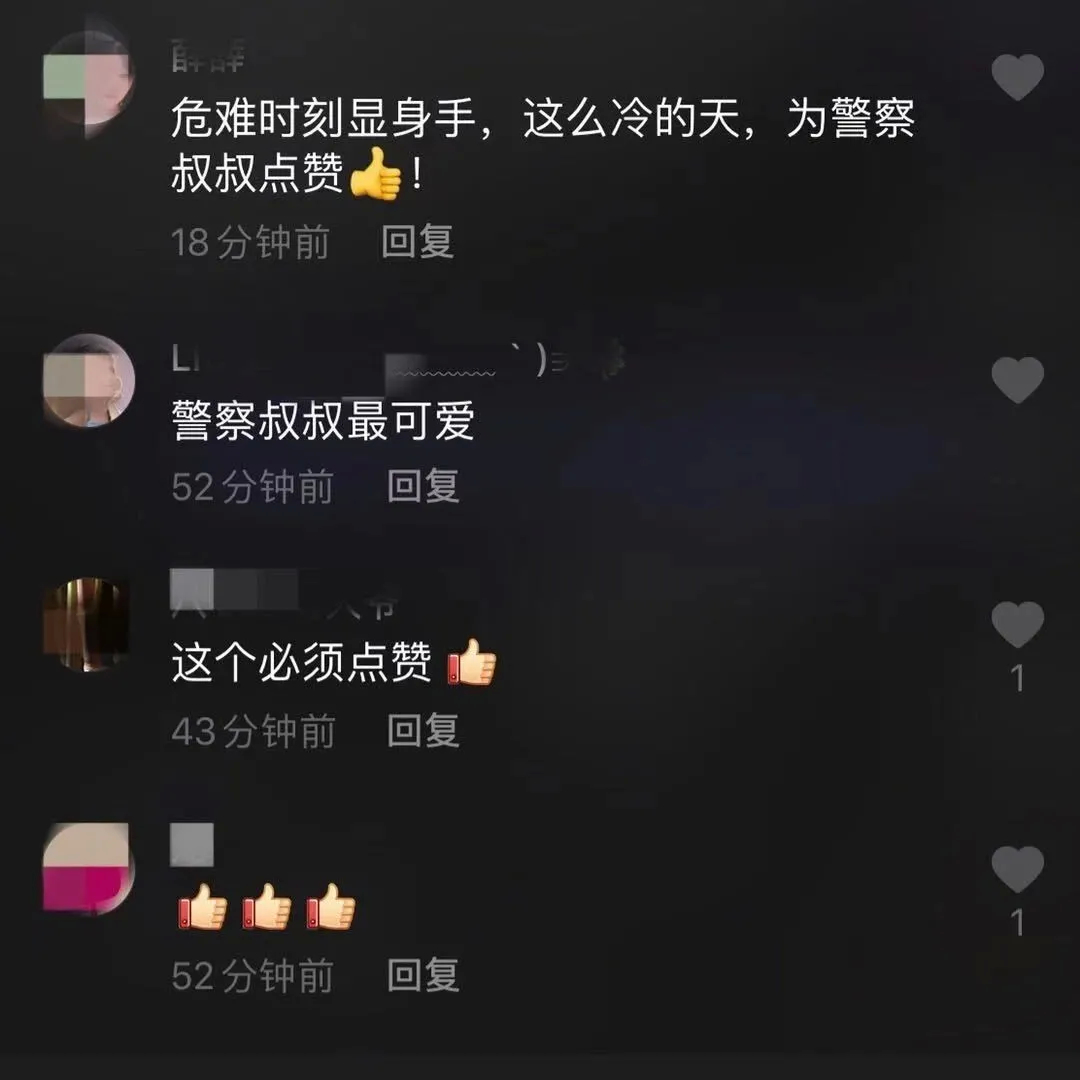Reply to the three thumbs-up emoji comment
This screenshot has height=1080, width=1080.
pyautogui.click(x=423, y=975)
